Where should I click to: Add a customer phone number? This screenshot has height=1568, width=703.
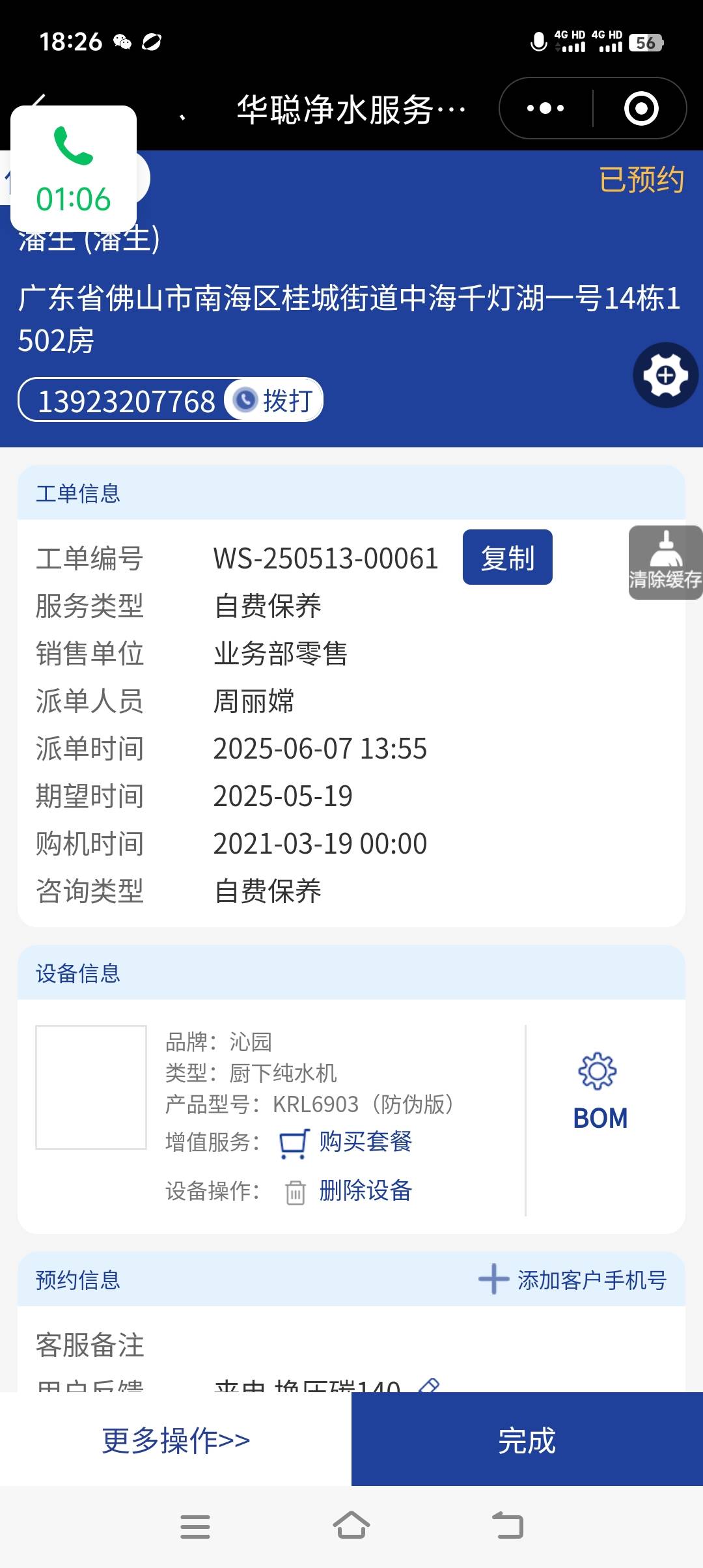tap(573, 1280)
